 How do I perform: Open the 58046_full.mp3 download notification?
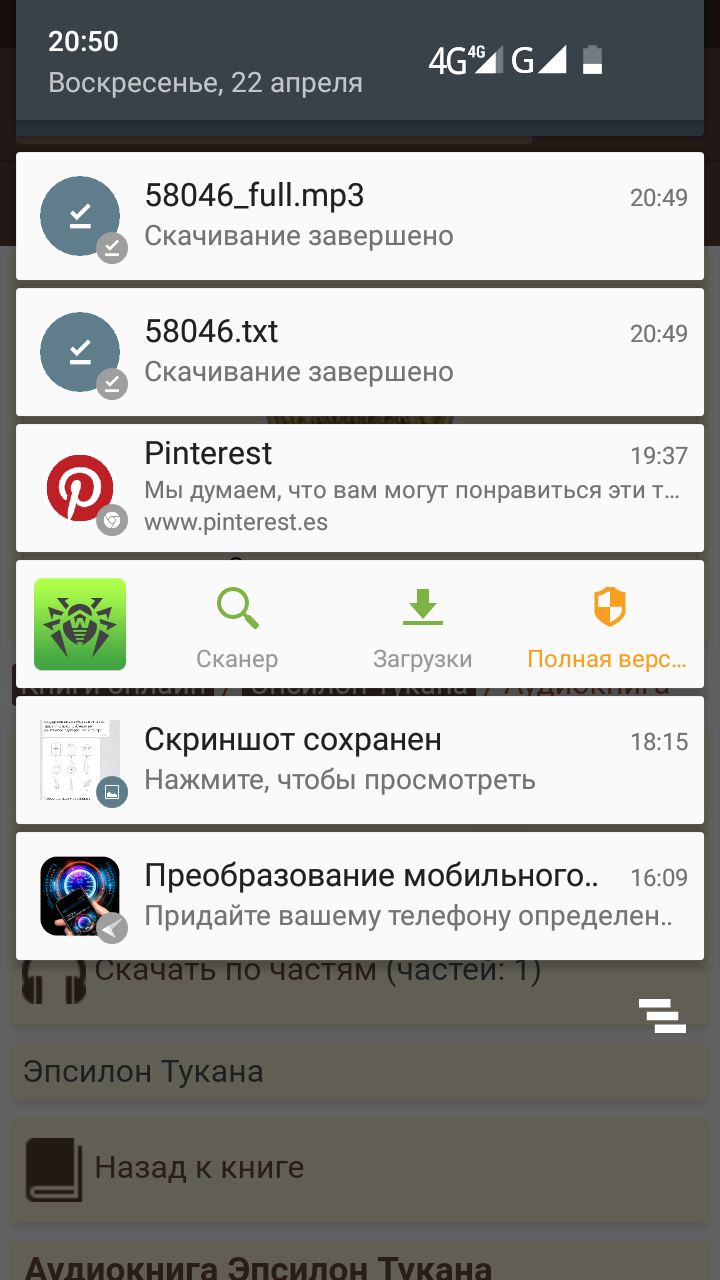point(360,216)
